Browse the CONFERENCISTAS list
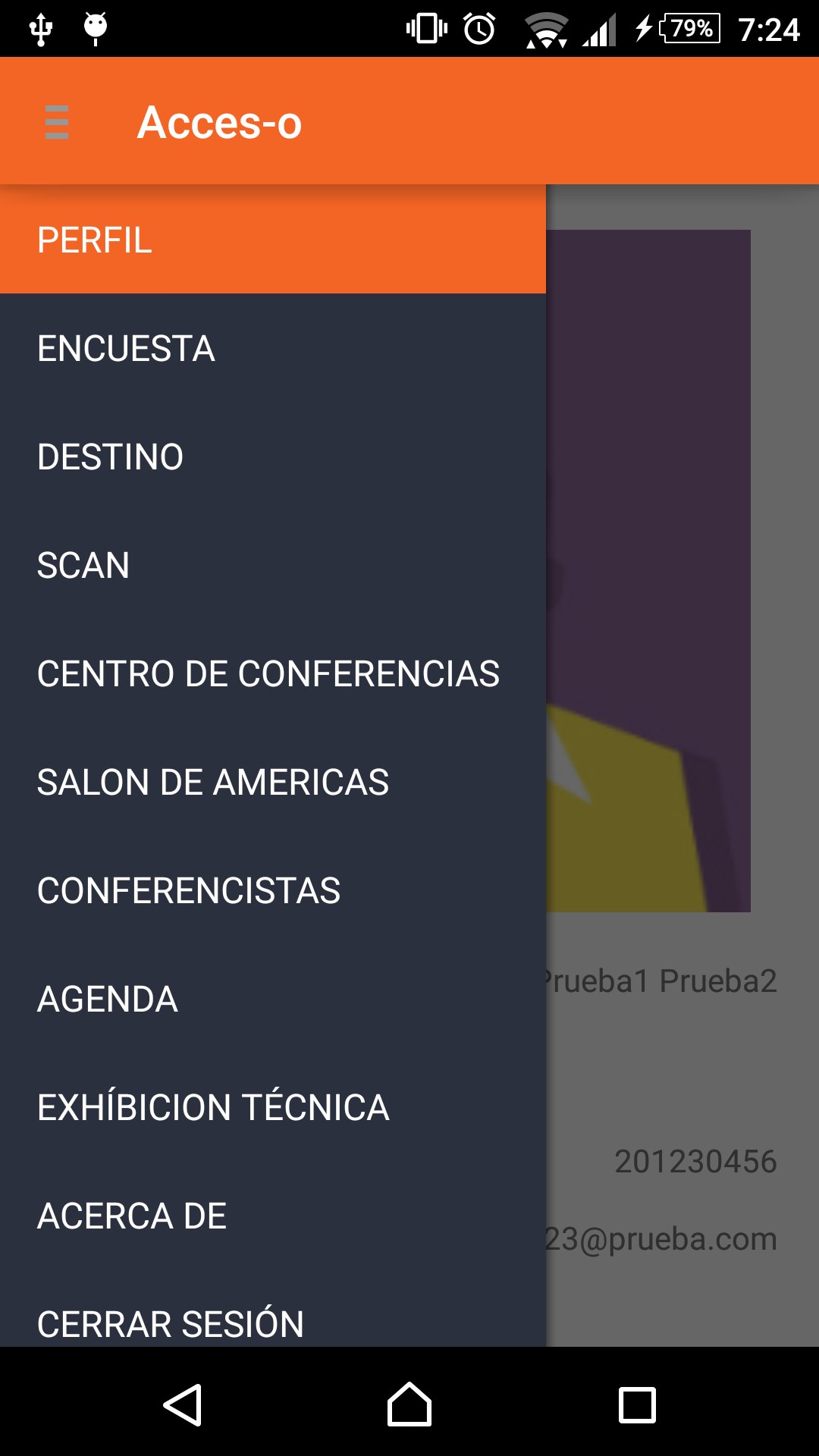This screenshot has width=819, height=1456. [x=189, y=891]
